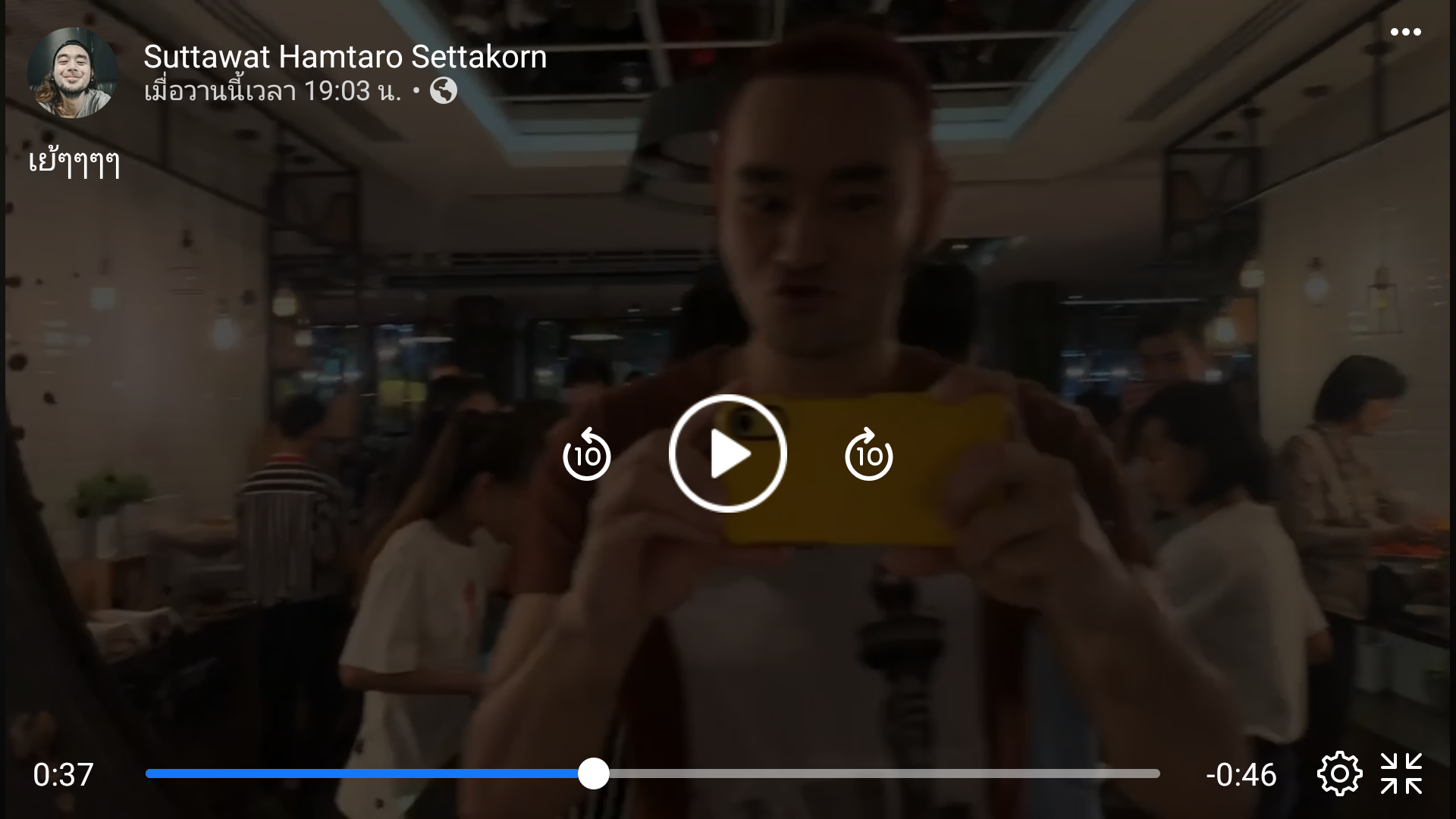
Task: Open Suttawat Hamtaro Settakorn's profile picture
Action: point(73,73)
